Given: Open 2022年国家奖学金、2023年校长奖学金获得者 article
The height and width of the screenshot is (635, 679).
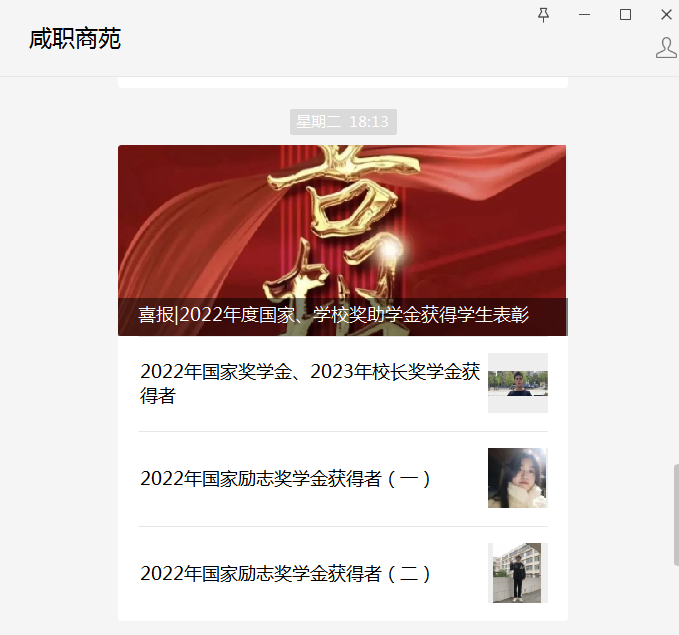Looking at the screenshot, I should point(310,384).
